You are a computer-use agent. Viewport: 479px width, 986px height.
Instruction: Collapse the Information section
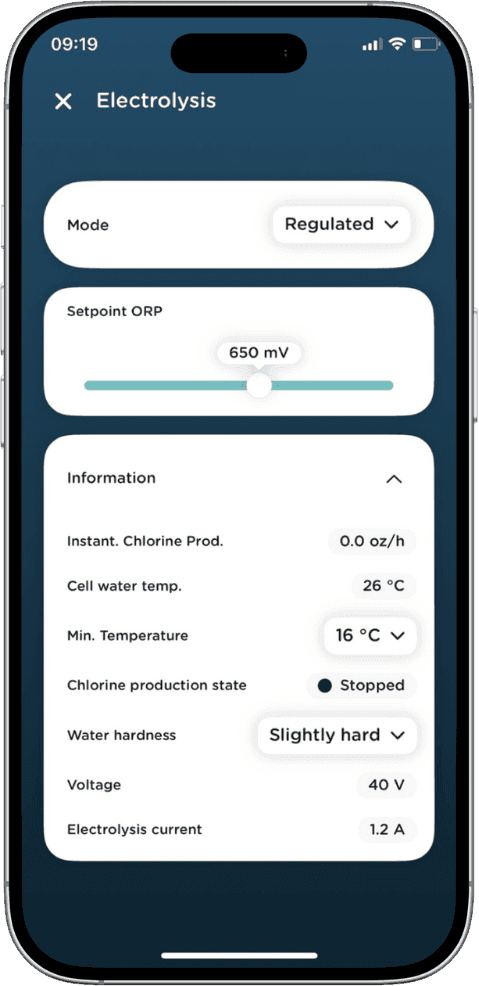pos(394,479)
